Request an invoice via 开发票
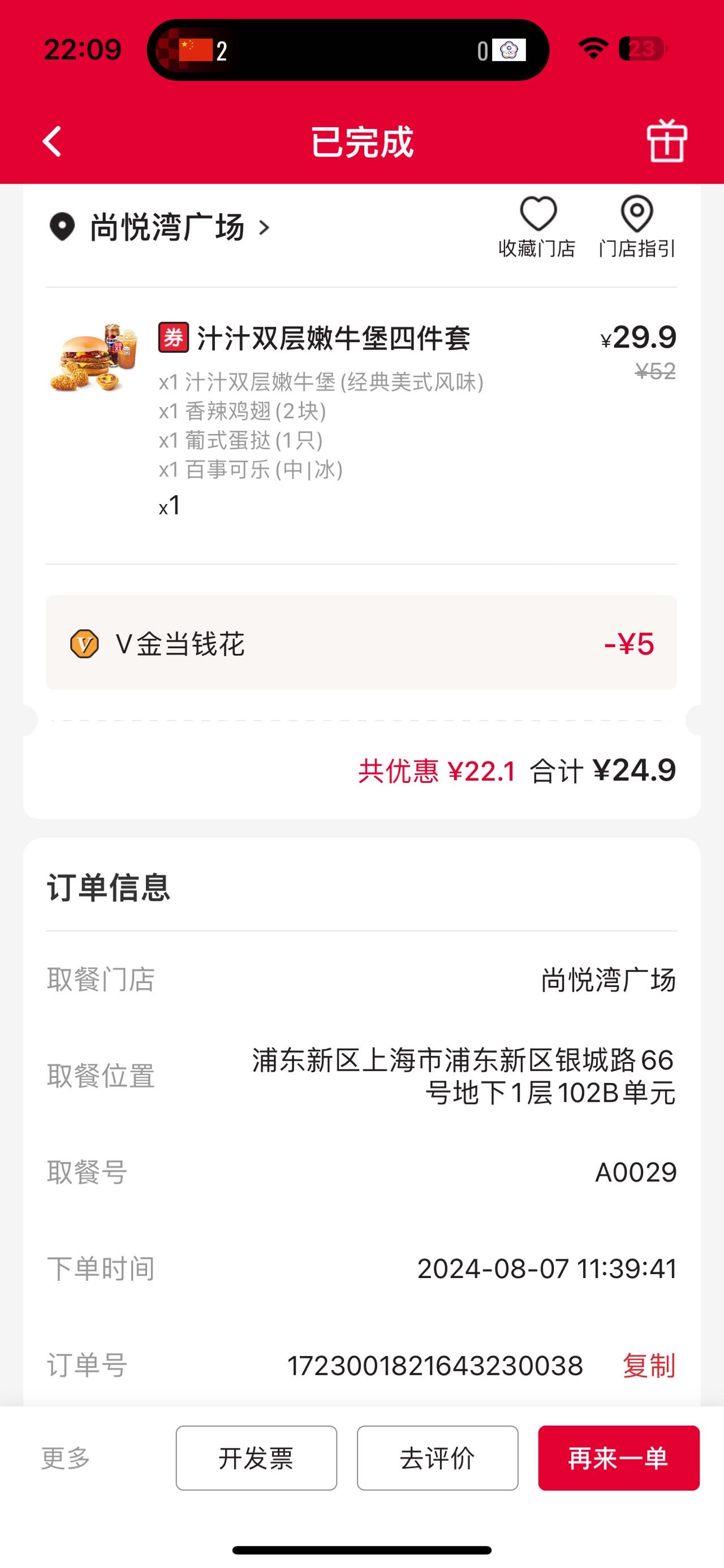The image size is (724, 1568). pyautogui.click(x=256, y=1458)
